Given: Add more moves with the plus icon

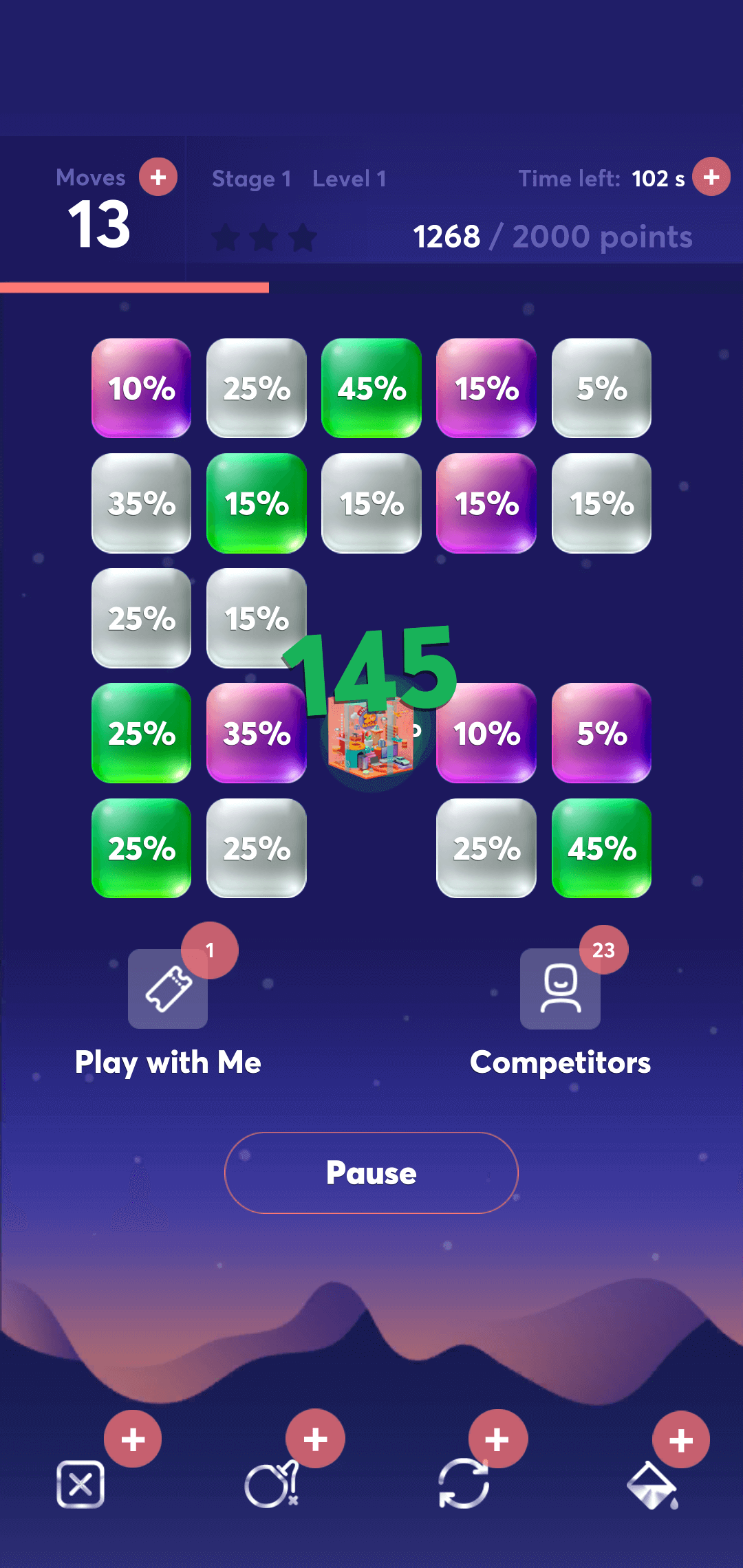Looking at the screenshot, I should tap(157, 177).
